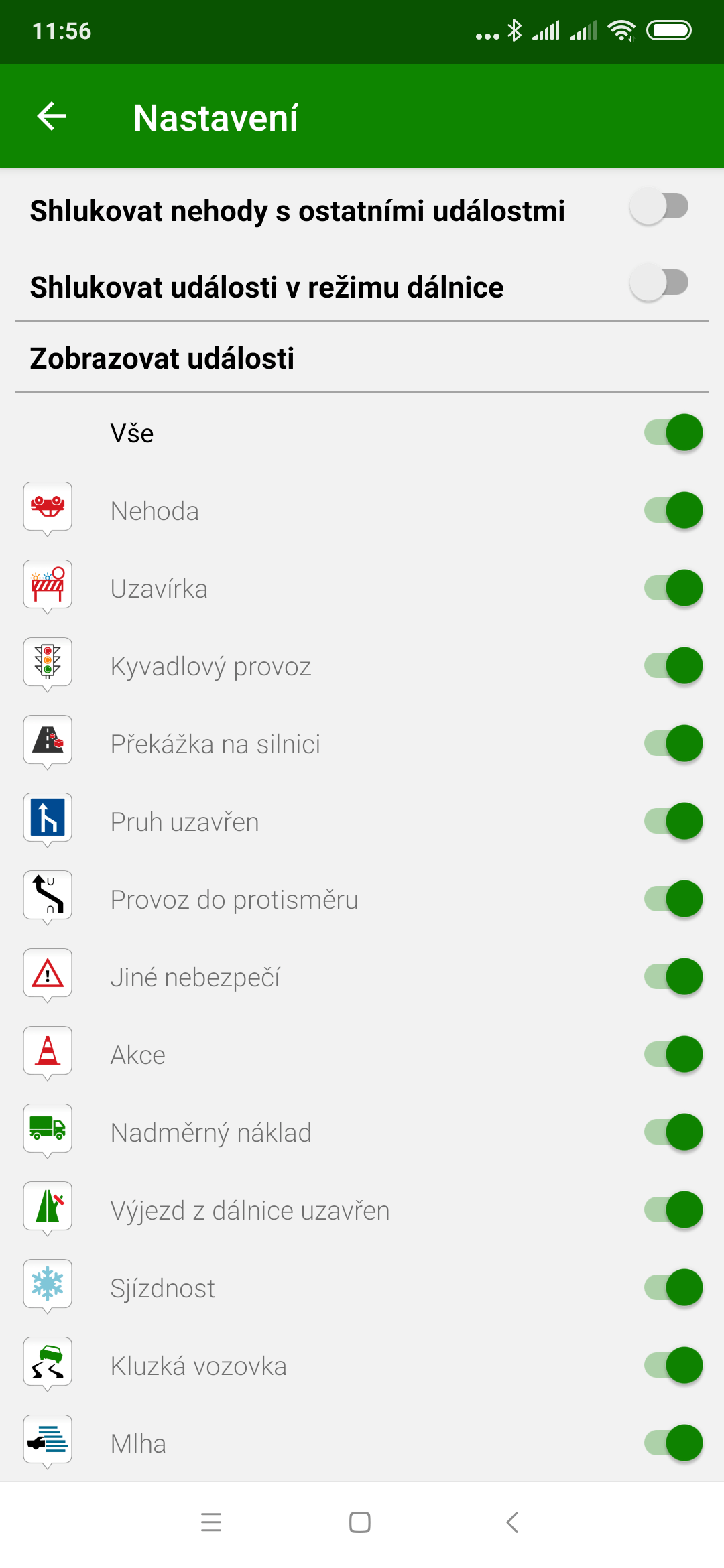Disable Výjezd z dálnice uzavřen
This screenshot has height=1568, width=724.
(673, 1210)
